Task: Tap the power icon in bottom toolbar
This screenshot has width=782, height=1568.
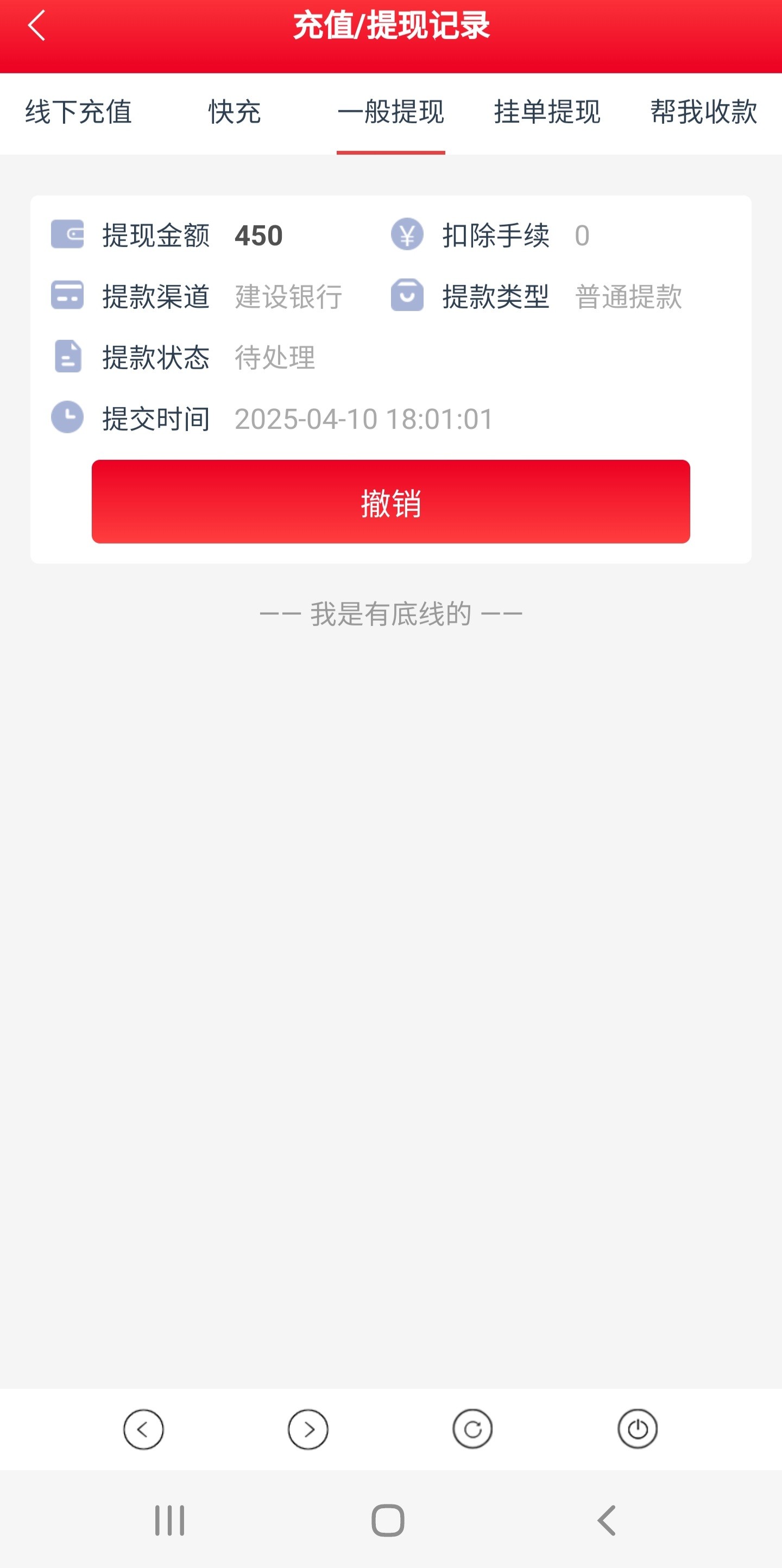Action: (x=637, y=1428)
